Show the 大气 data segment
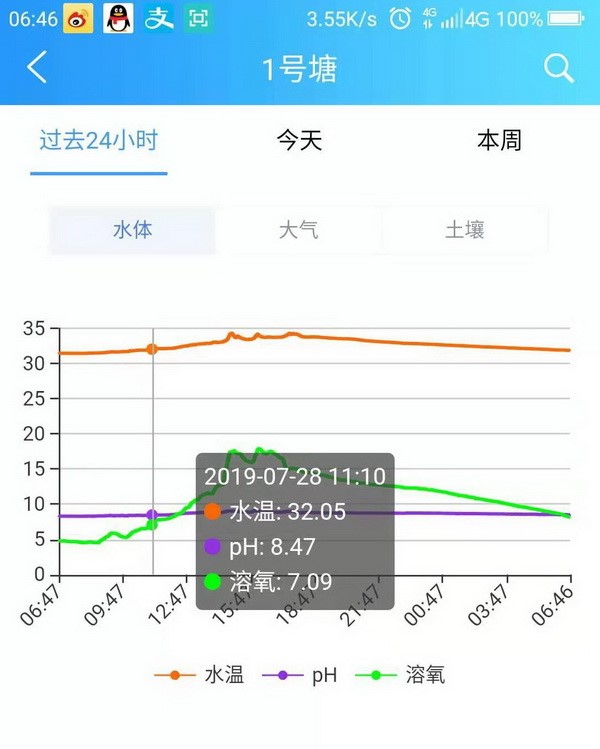The height and width of the screenshot is (749, 600). [299, 230]
